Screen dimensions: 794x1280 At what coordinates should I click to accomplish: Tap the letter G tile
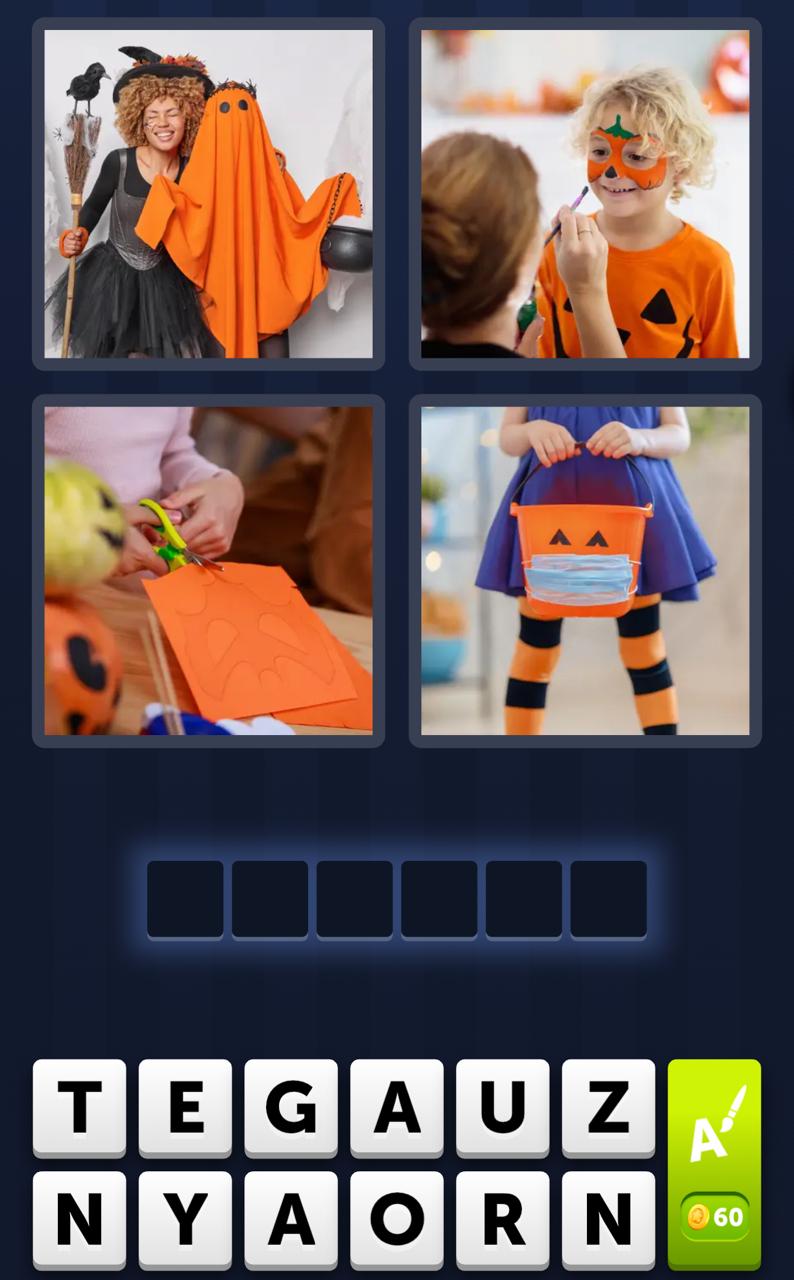coord(291,1107)
